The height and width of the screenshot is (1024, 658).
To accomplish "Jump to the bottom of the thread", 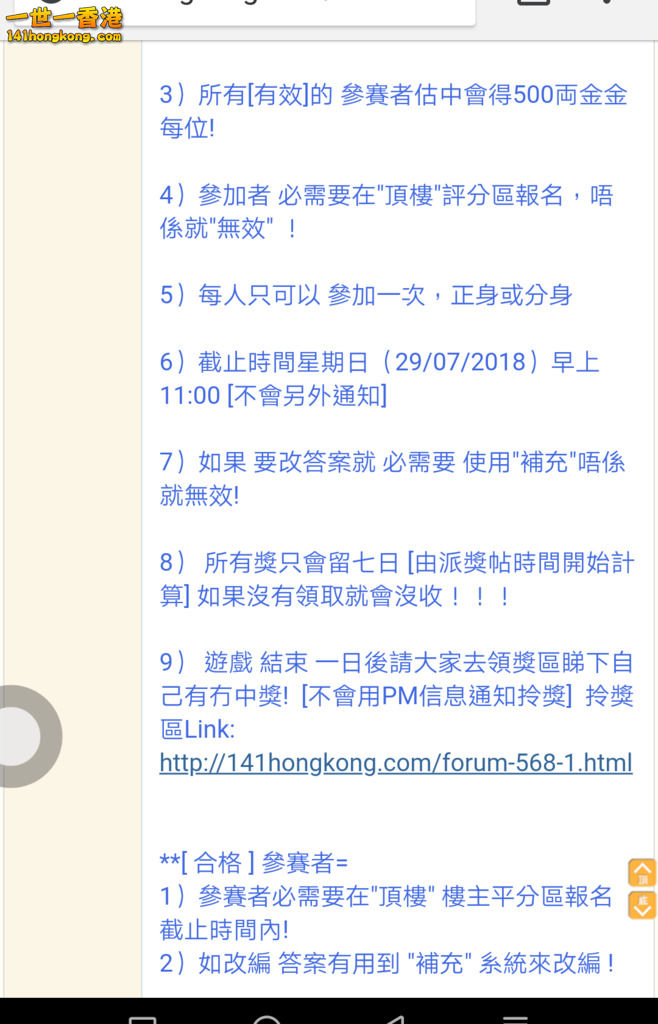I will 641,904.
